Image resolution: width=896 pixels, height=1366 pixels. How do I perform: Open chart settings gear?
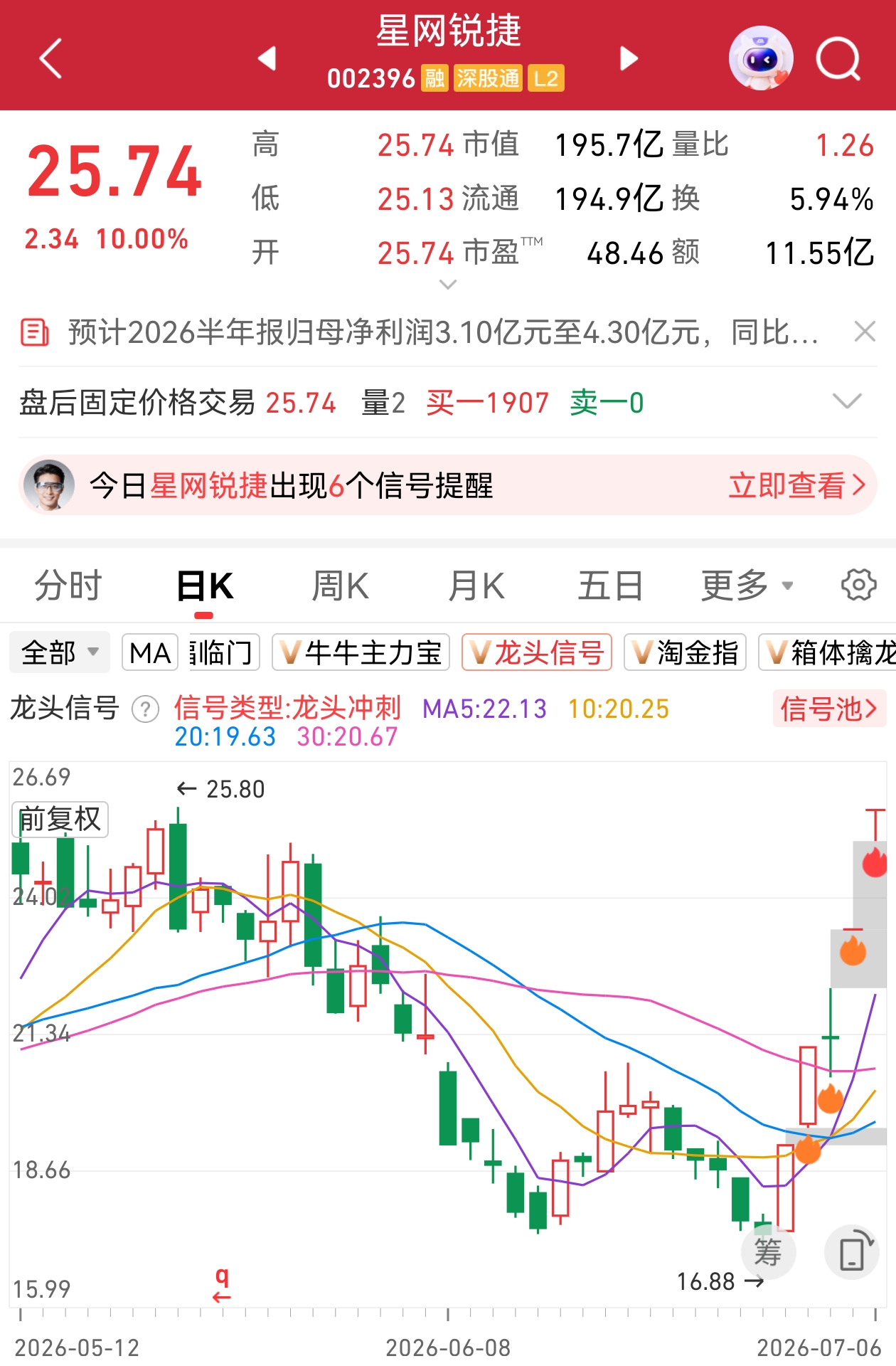[858, 586]
